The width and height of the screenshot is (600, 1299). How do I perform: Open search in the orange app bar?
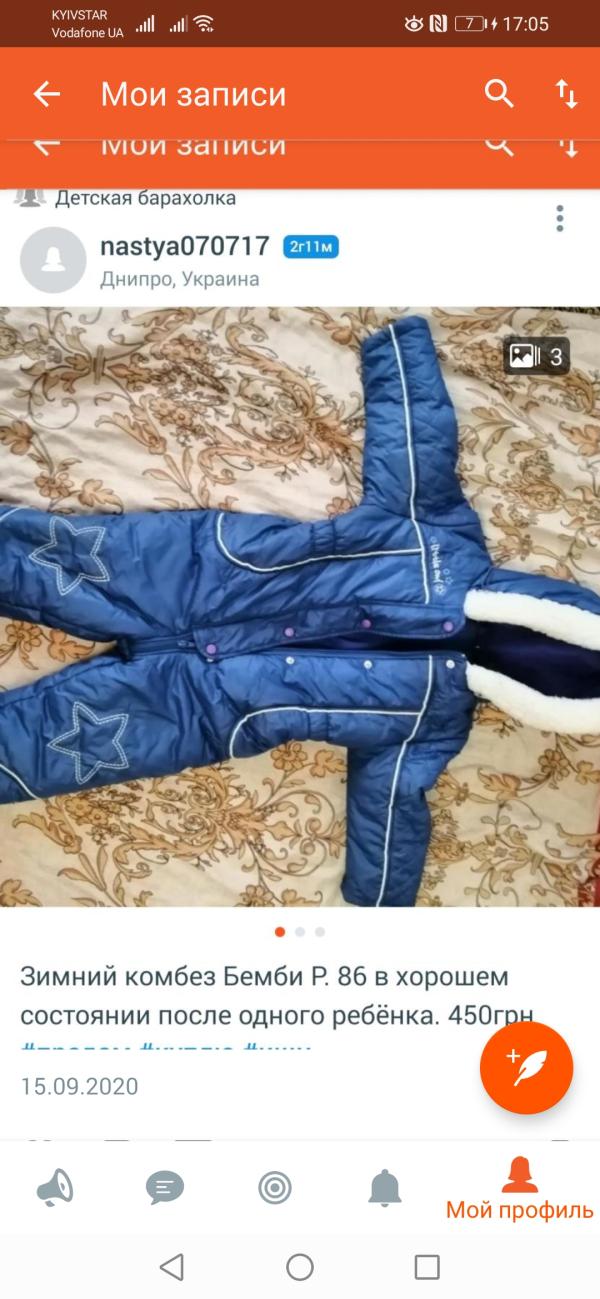(x=499, y=94)
